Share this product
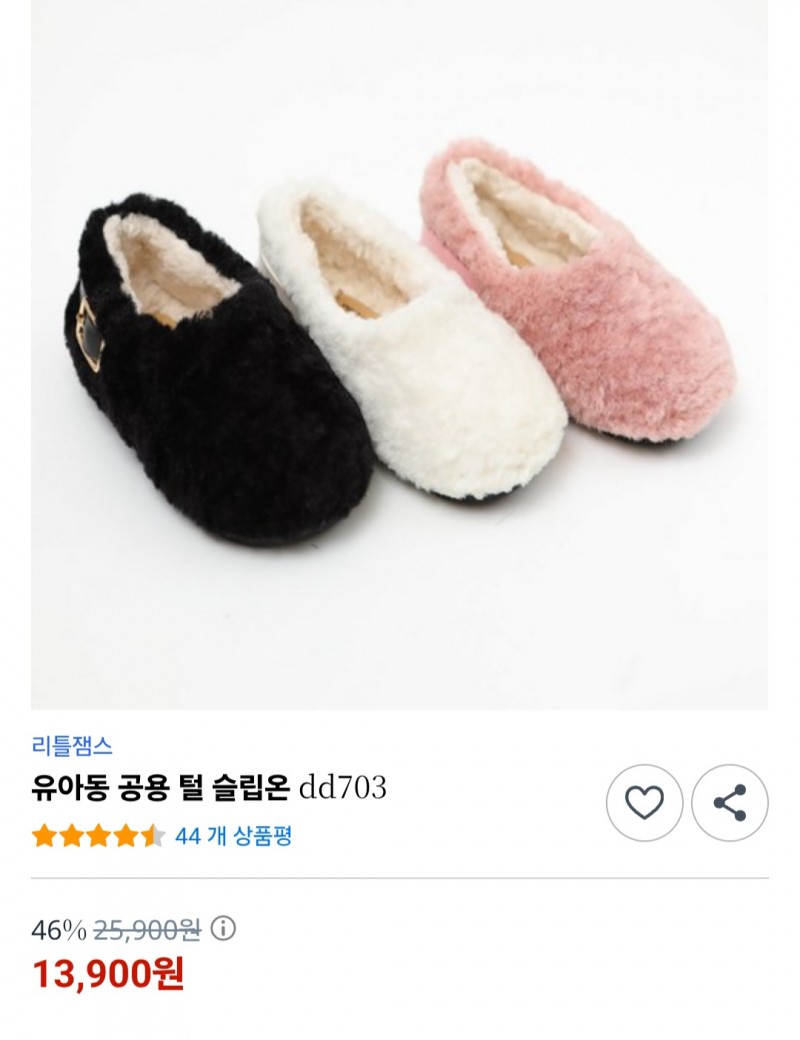800x1040 pixels. click(730, 802)
